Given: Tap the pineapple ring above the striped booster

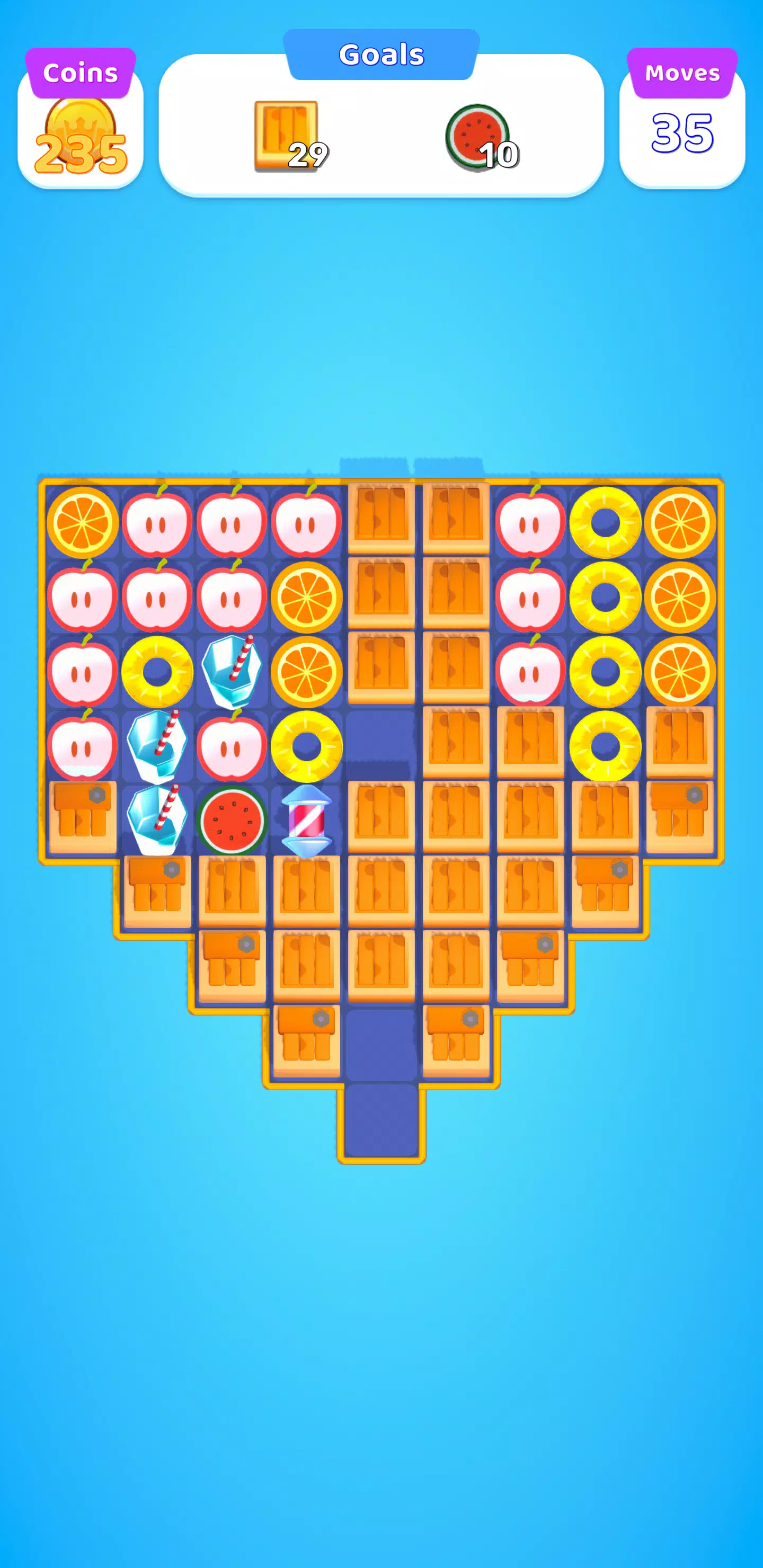Looking at the screenshot, I should click(x=306, y=746).
